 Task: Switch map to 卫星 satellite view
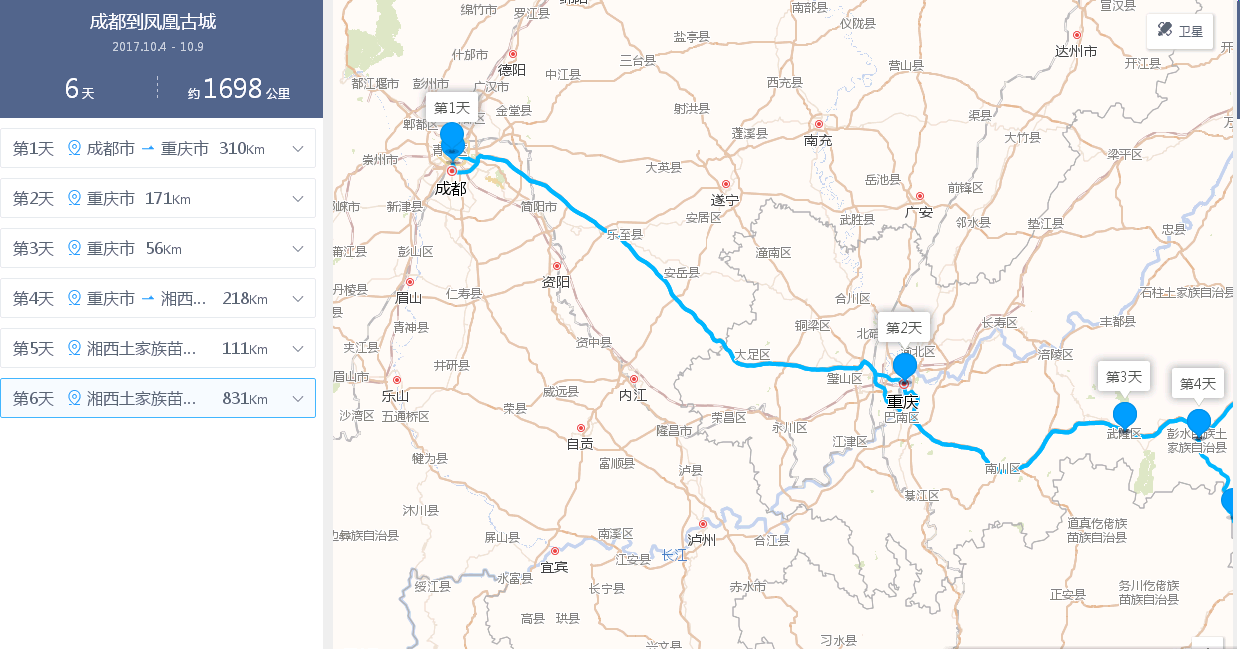pos(1180,31)
